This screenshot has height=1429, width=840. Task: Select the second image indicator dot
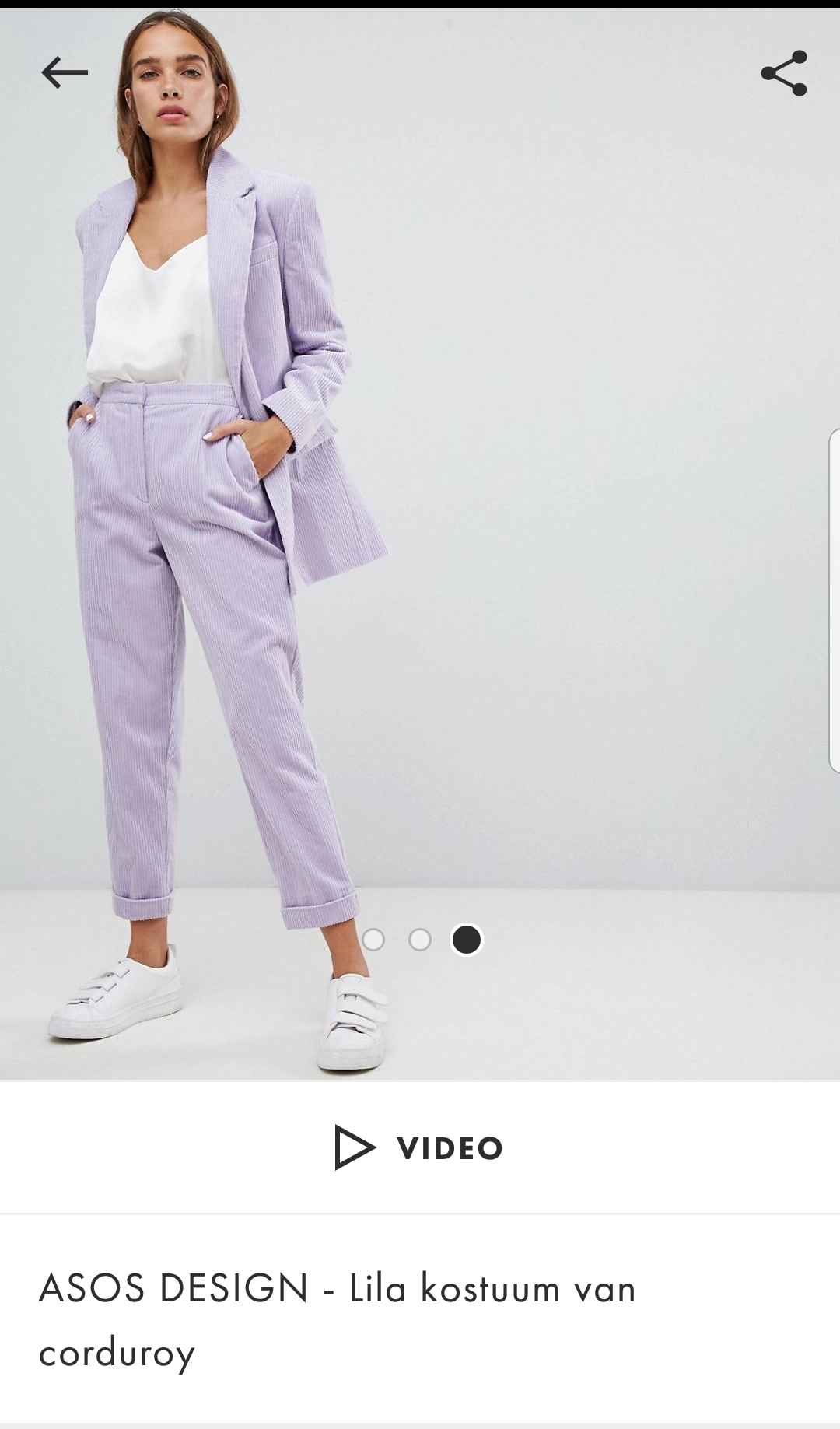tap(420, 940)
